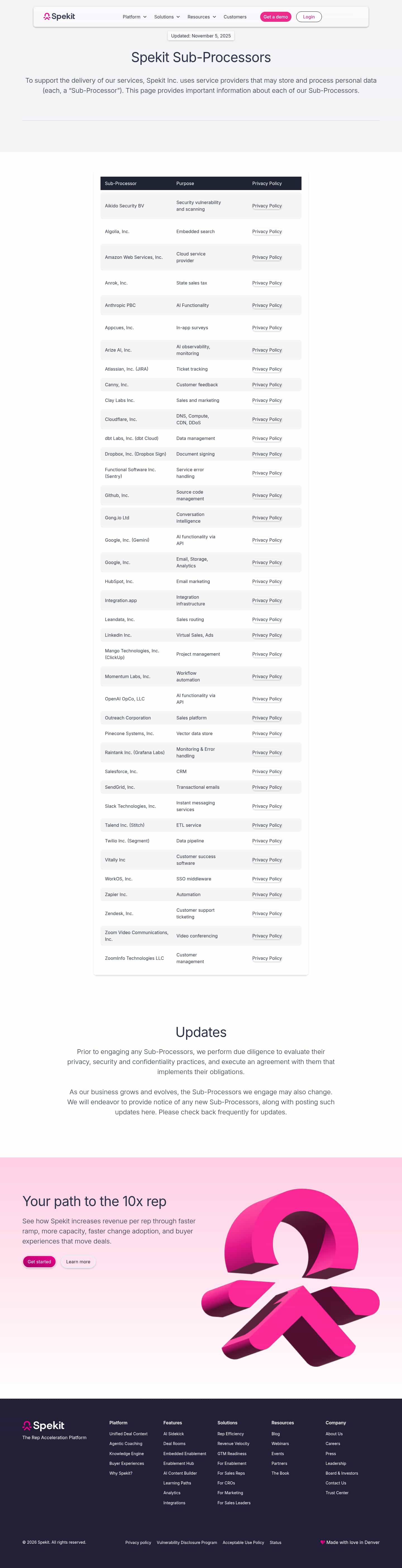The height and width of the screenshot is (1568, 402).
Task: Open OpenAI OpCo, LLC privacy policy
Action: click(x=267, y=699)
